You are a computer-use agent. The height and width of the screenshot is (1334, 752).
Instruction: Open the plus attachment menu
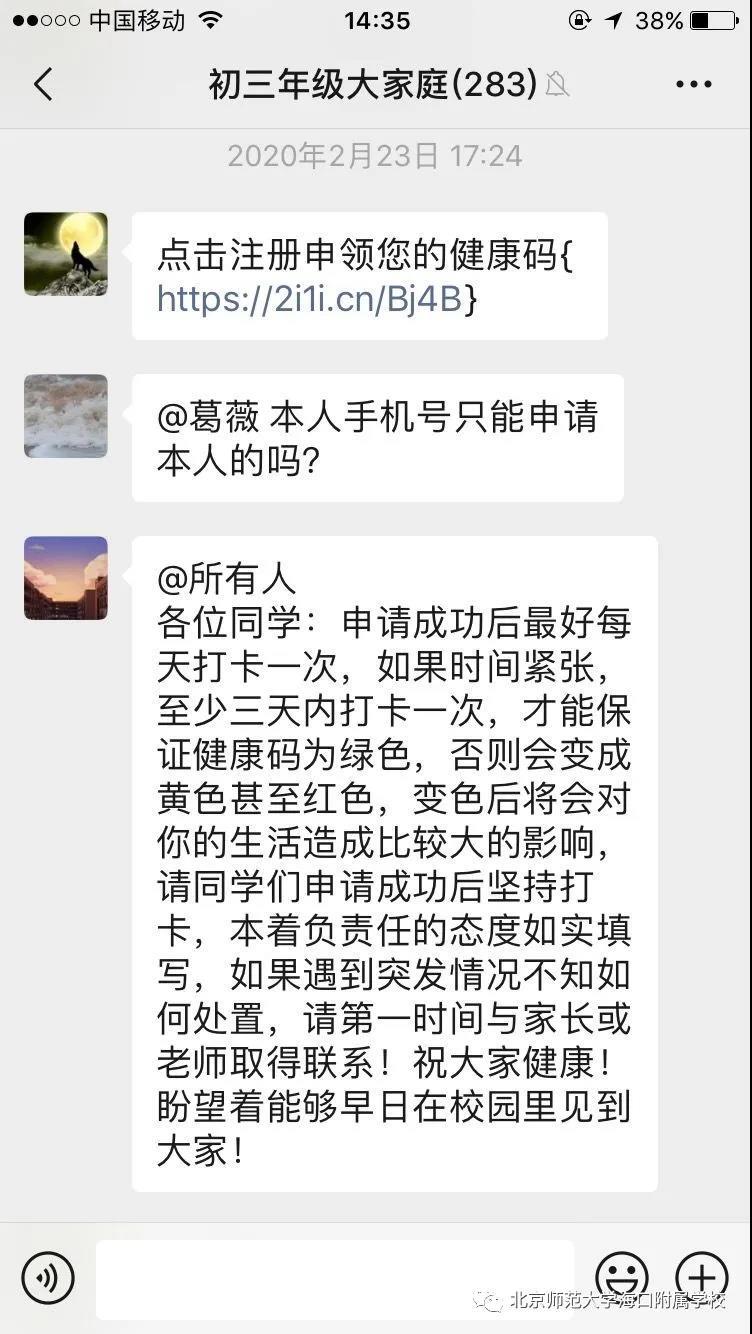(x=702, y=1276)
